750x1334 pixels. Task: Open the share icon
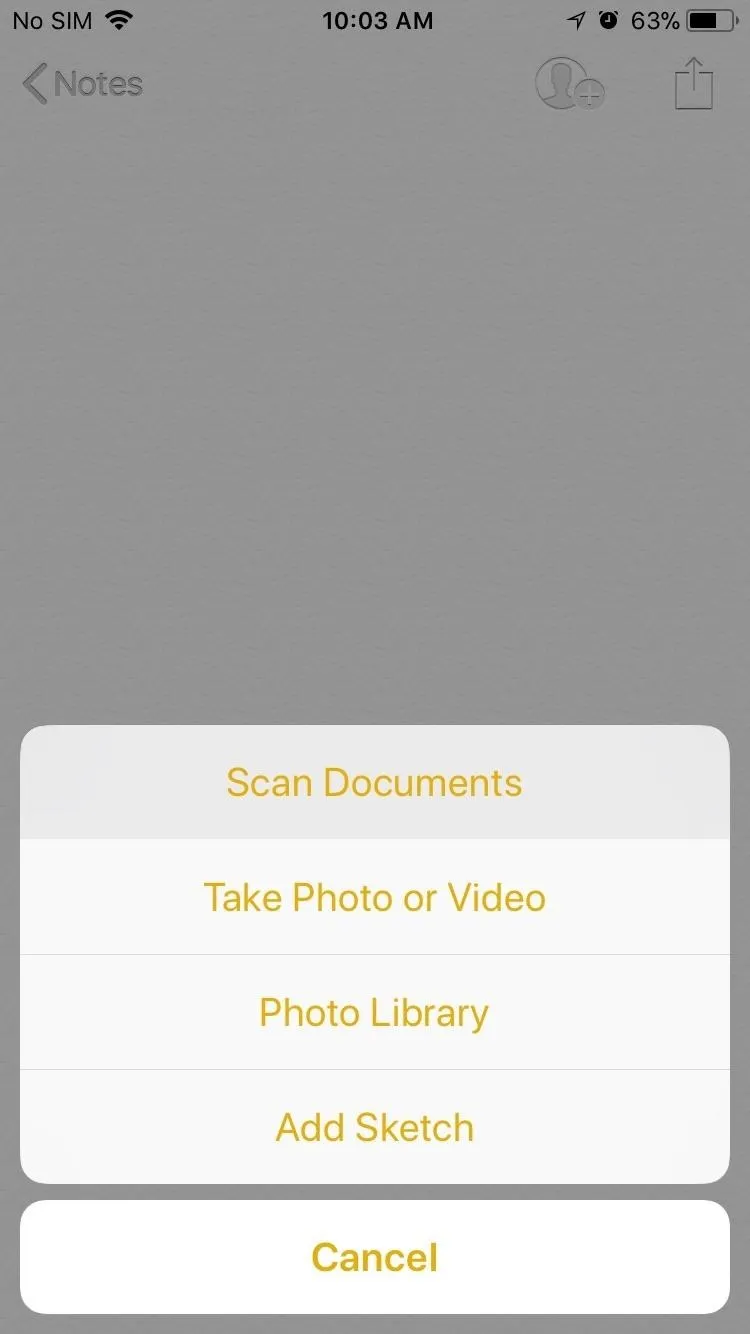[693, 82]
